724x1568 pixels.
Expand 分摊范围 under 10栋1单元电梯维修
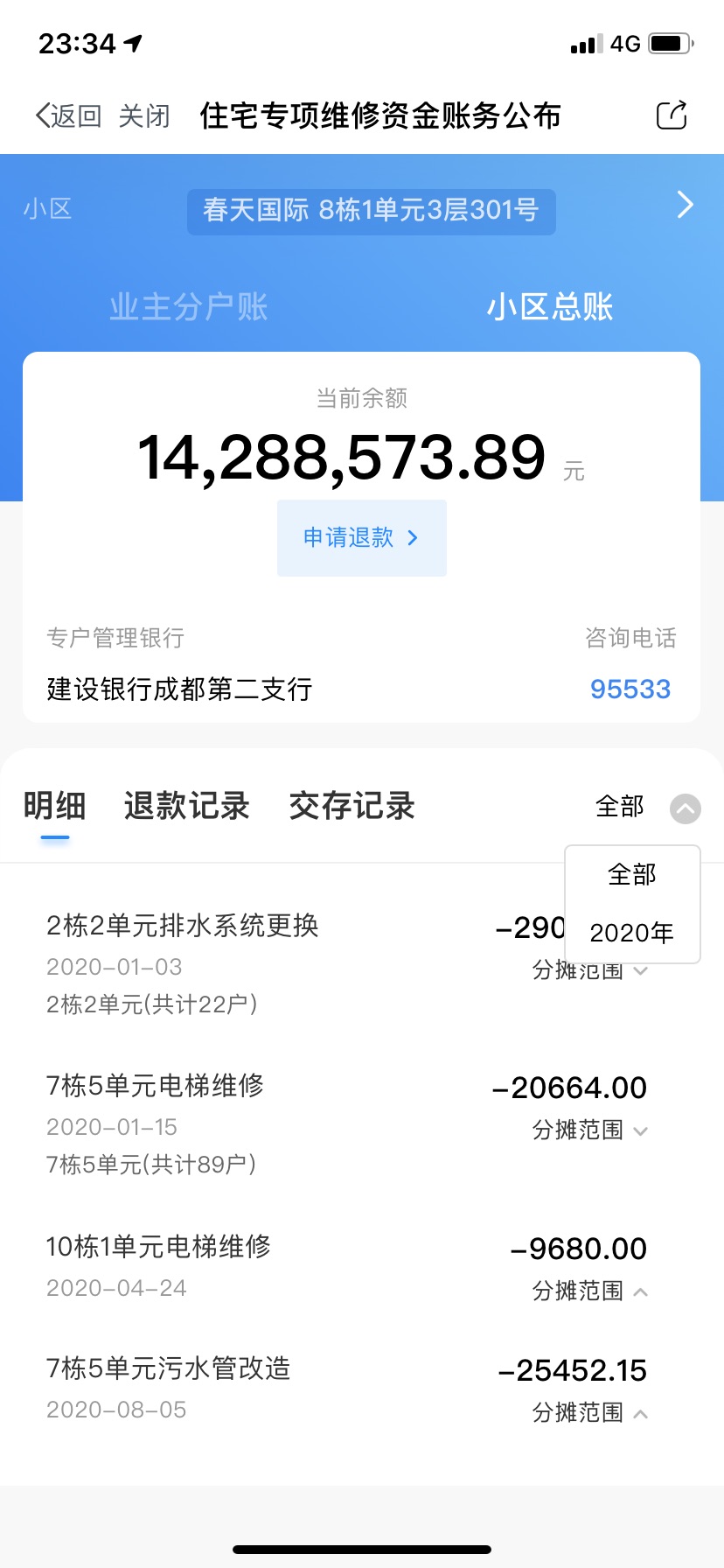pos(590,1291)
